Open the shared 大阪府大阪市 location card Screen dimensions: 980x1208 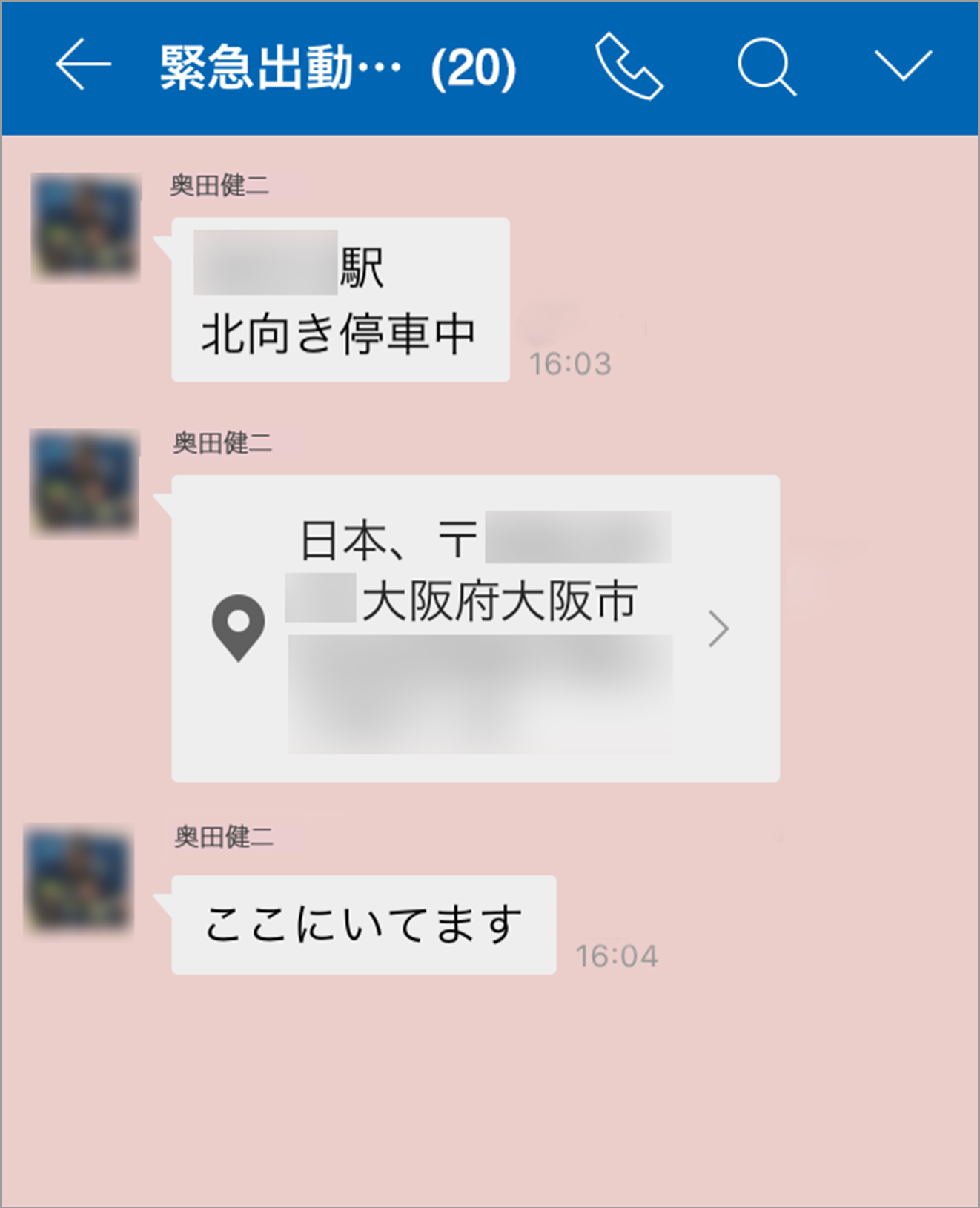tap(476, 628)
